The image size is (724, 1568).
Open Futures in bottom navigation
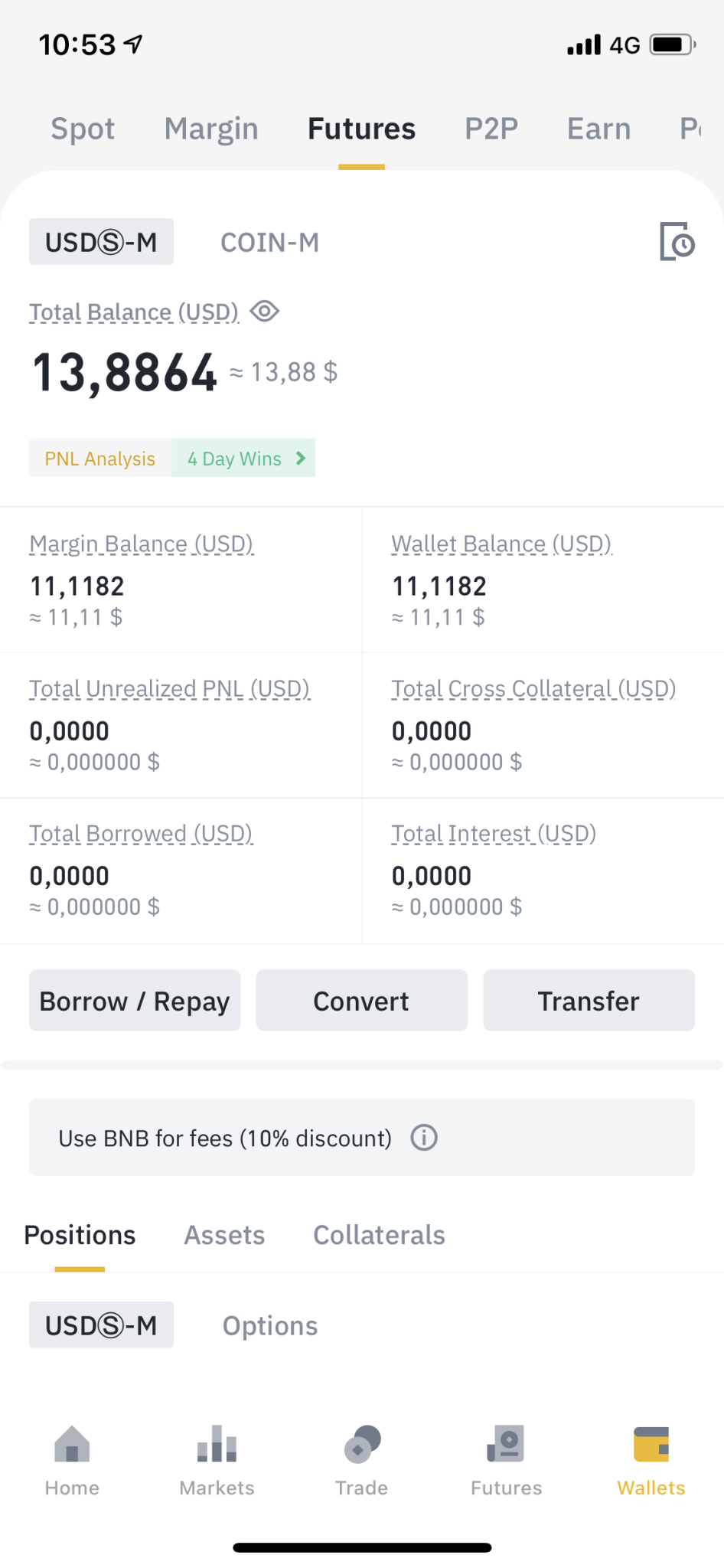(506, 1461)
